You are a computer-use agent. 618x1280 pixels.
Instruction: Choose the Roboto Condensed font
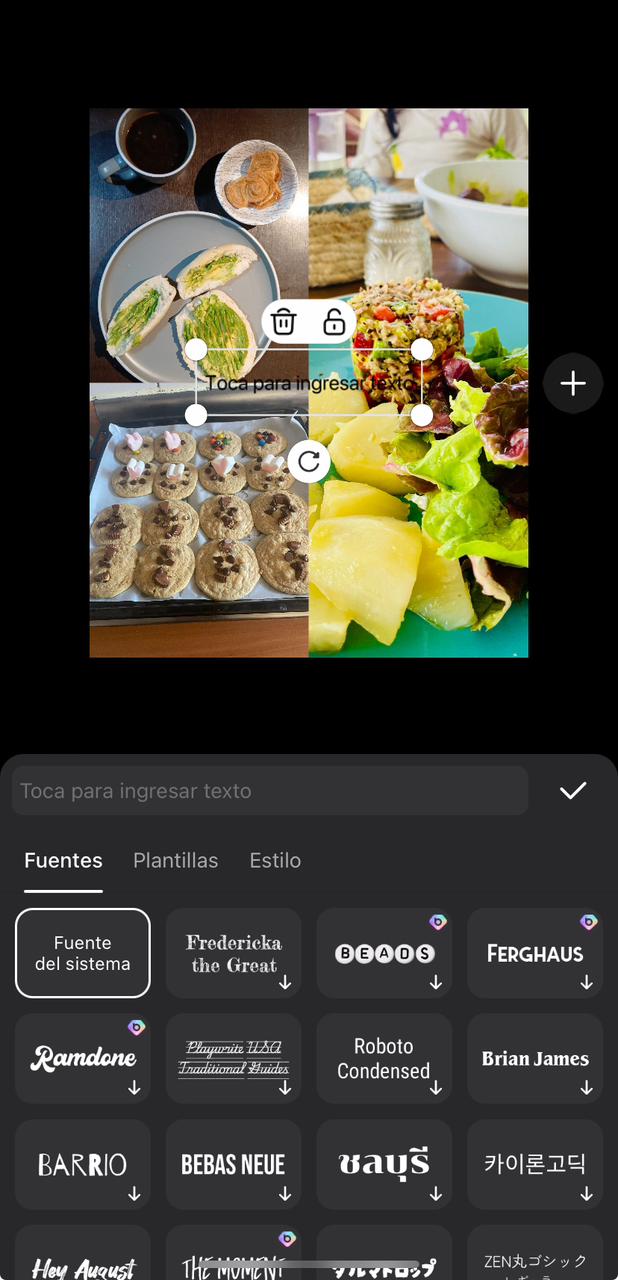[x=384, y=1058]
